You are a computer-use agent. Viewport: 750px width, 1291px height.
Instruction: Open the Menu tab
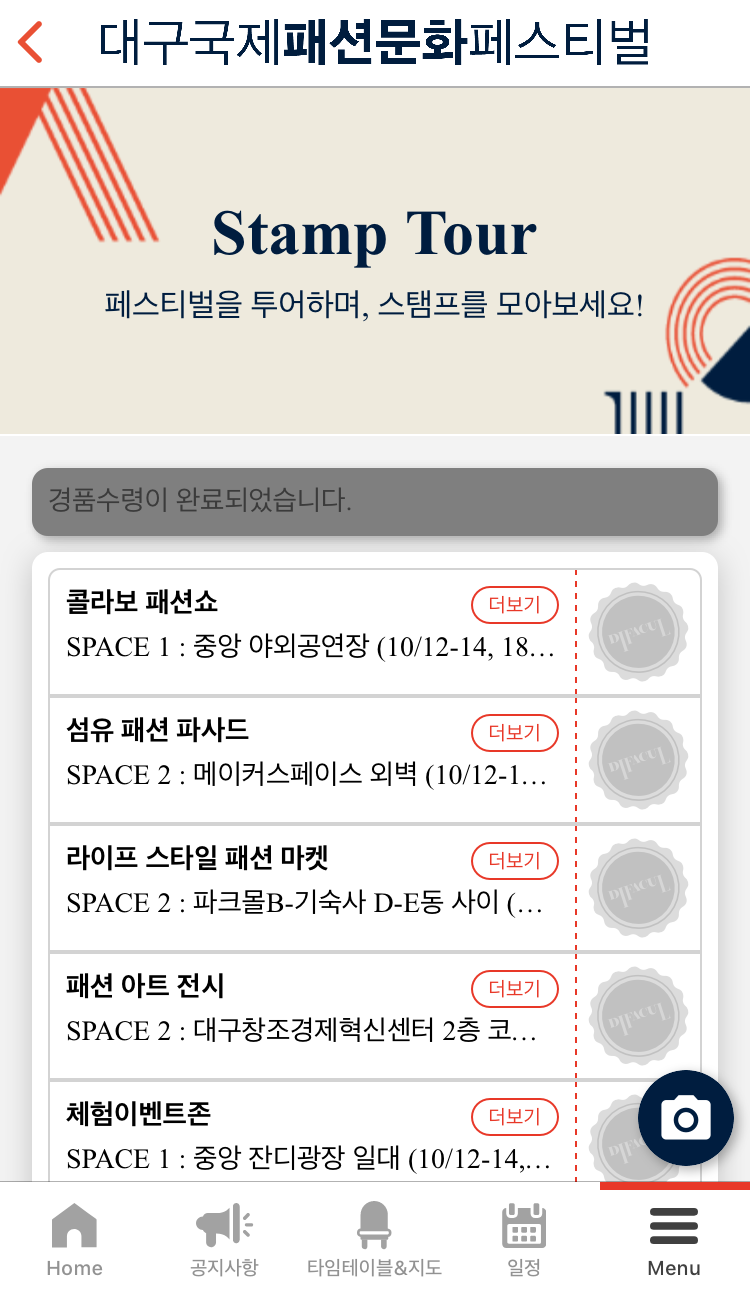[674, 1240]
